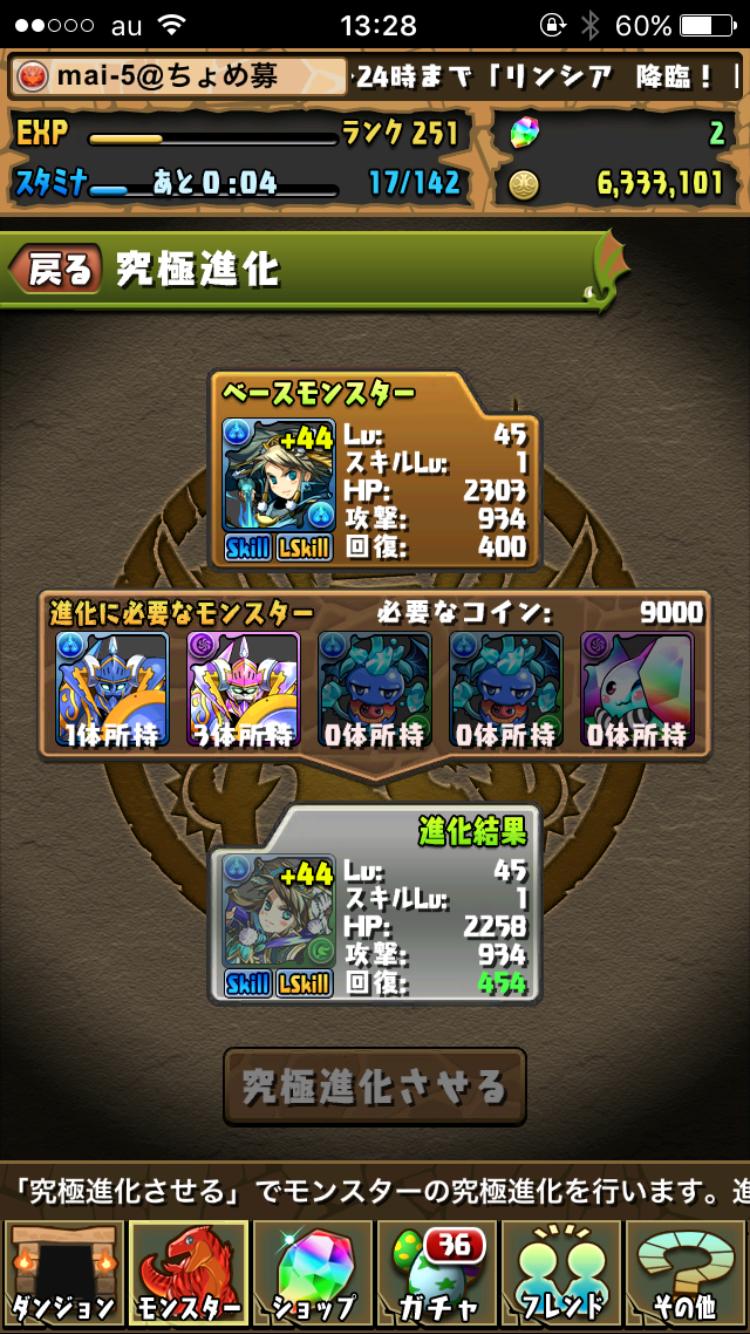View evolution result's Skill details
750x1334 pixels.
pyautogui.click(x=247, y=983)
